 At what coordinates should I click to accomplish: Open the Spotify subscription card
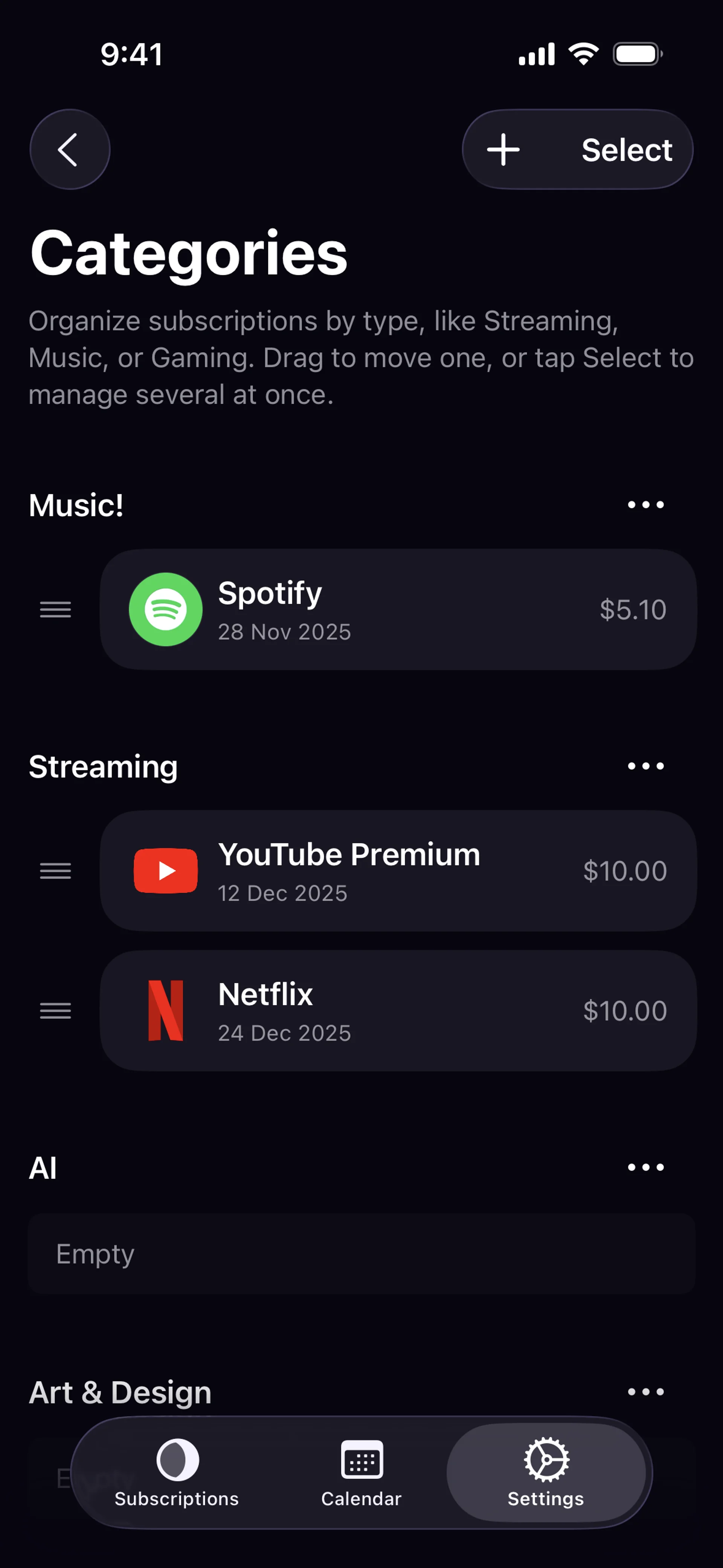tap(398, 609)
